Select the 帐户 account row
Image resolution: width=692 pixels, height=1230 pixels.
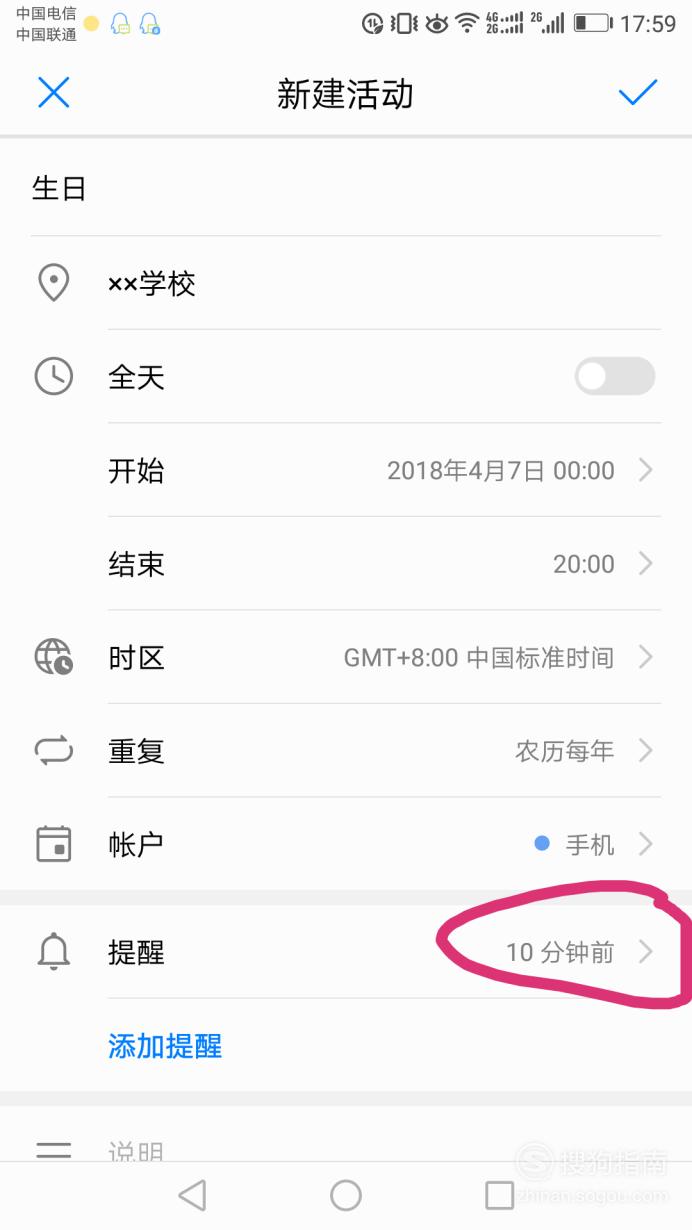click(x=346, y=845)
